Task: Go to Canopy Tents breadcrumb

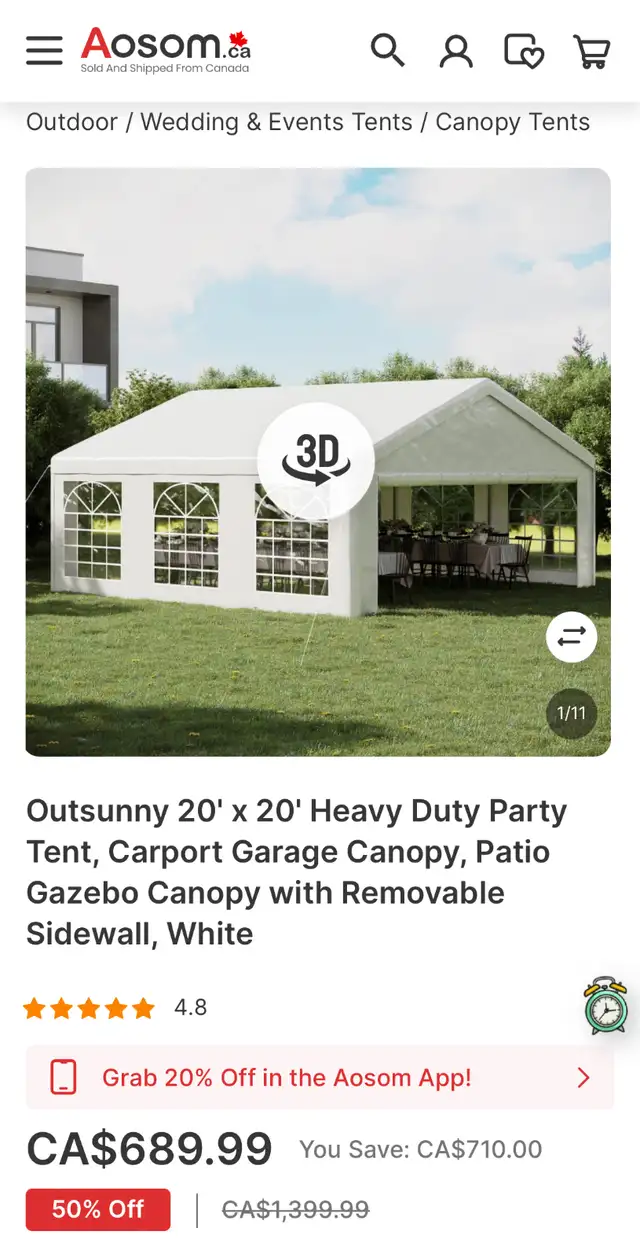Action: (513, 122)
